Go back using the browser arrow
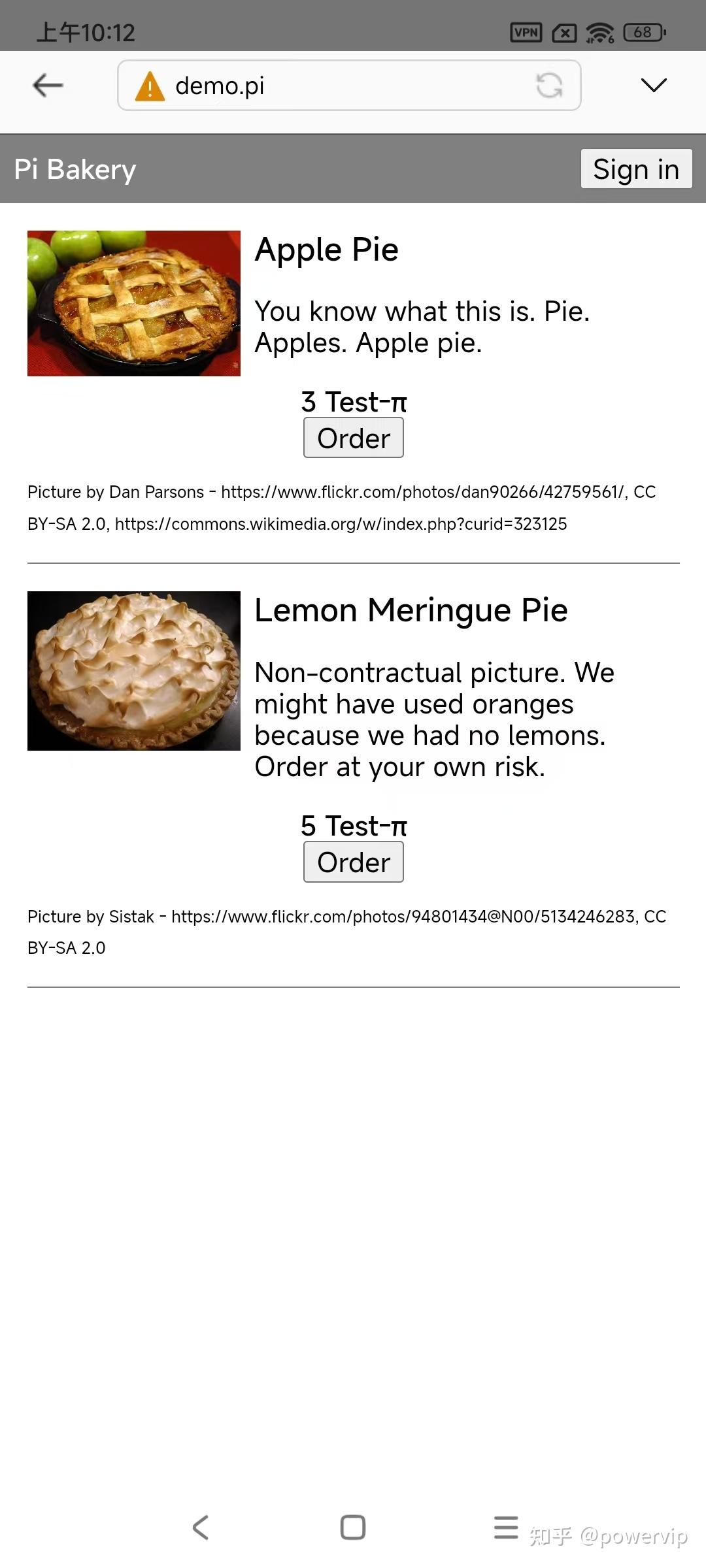706x1568 pixels. click(x=48, y=85)
